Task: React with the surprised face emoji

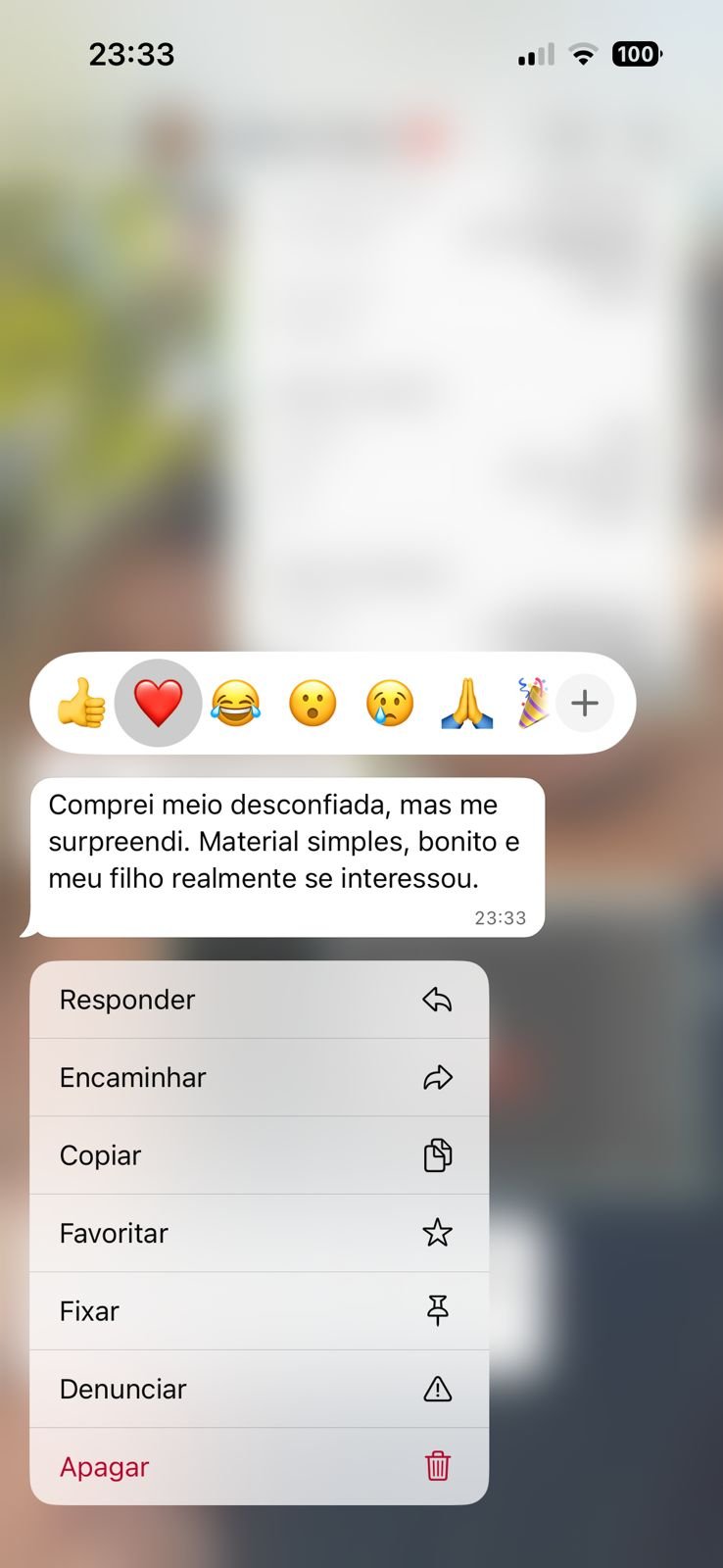Action: (x=313, y=704)
